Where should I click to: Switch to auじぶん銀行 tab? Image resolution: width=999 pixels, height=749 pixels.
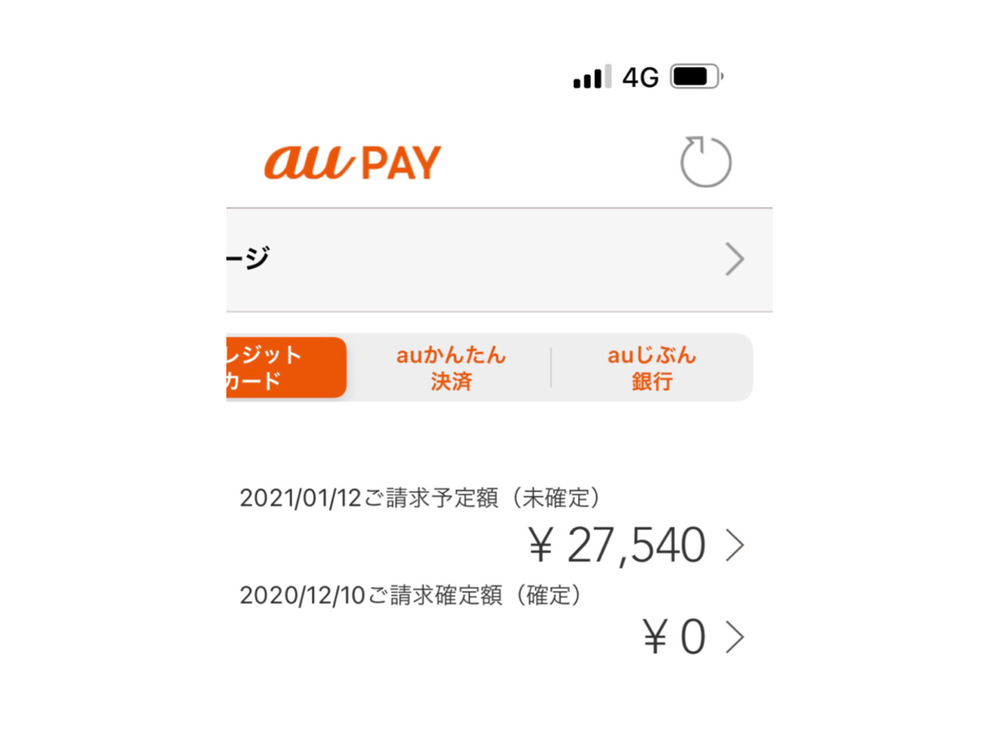(x=651, y=368)
